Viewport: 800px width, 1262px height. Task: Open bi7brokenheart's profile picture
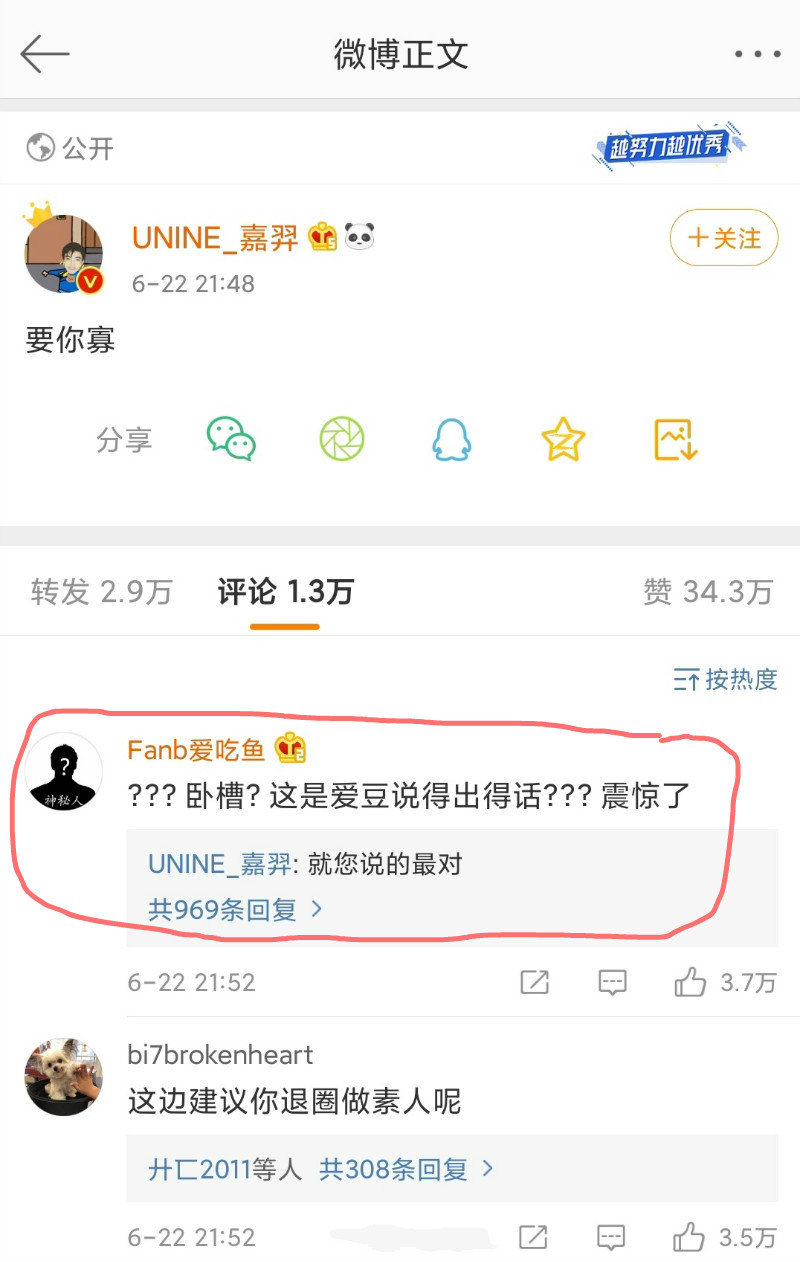(64, 1077)
